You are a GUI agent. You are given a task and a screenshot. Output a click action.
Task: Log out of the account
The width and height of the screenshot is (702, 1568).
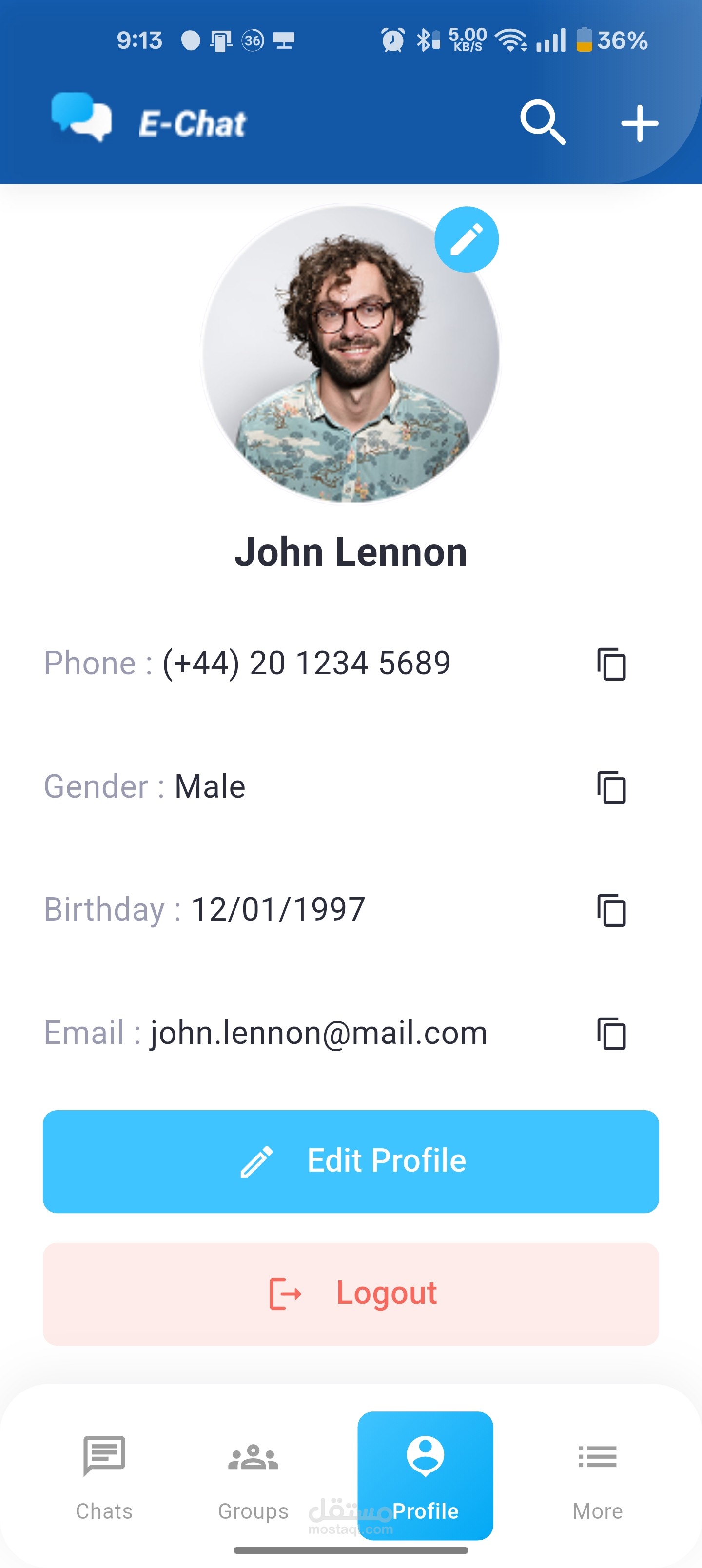[x=351, y=1294]
